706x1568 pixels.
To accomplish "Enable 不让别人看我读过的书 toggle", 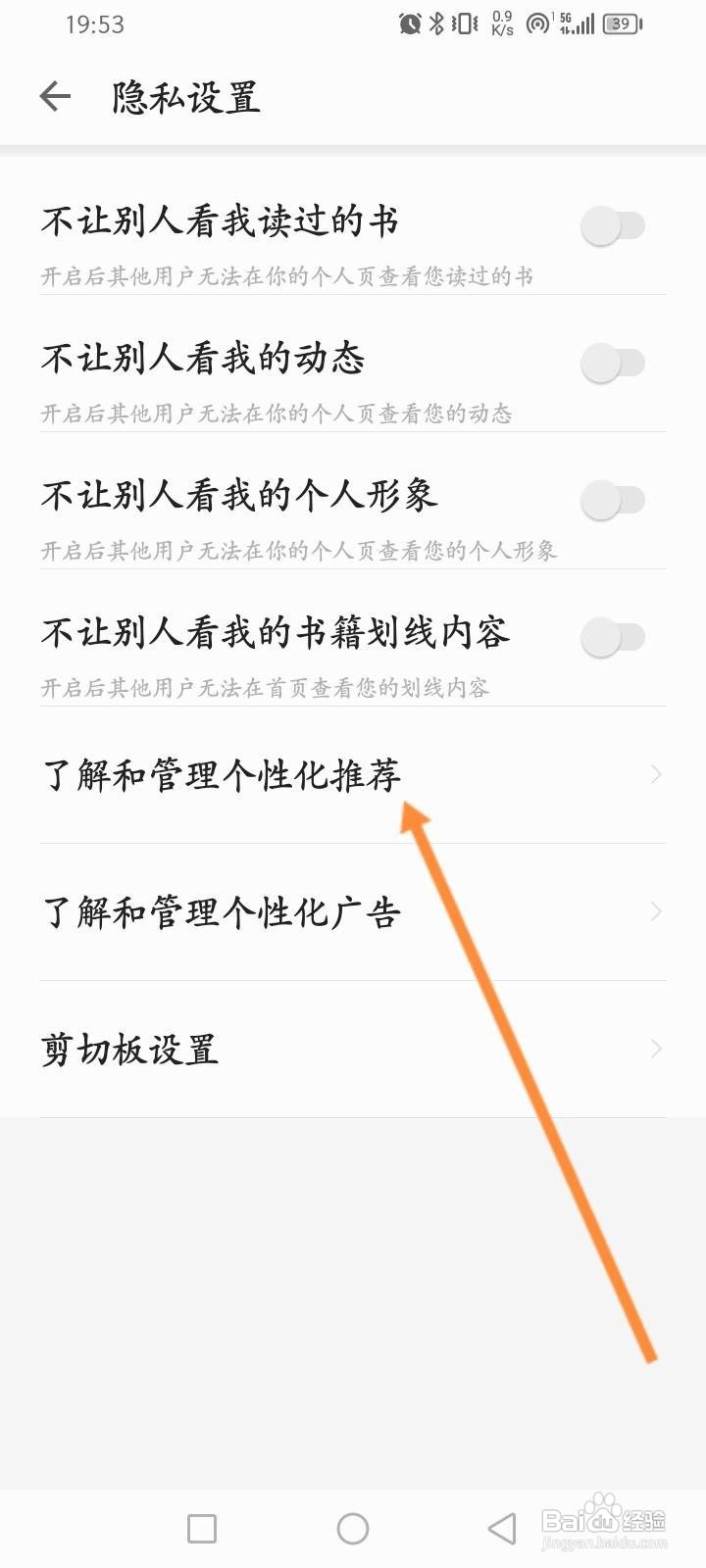I will pos(610,223).
